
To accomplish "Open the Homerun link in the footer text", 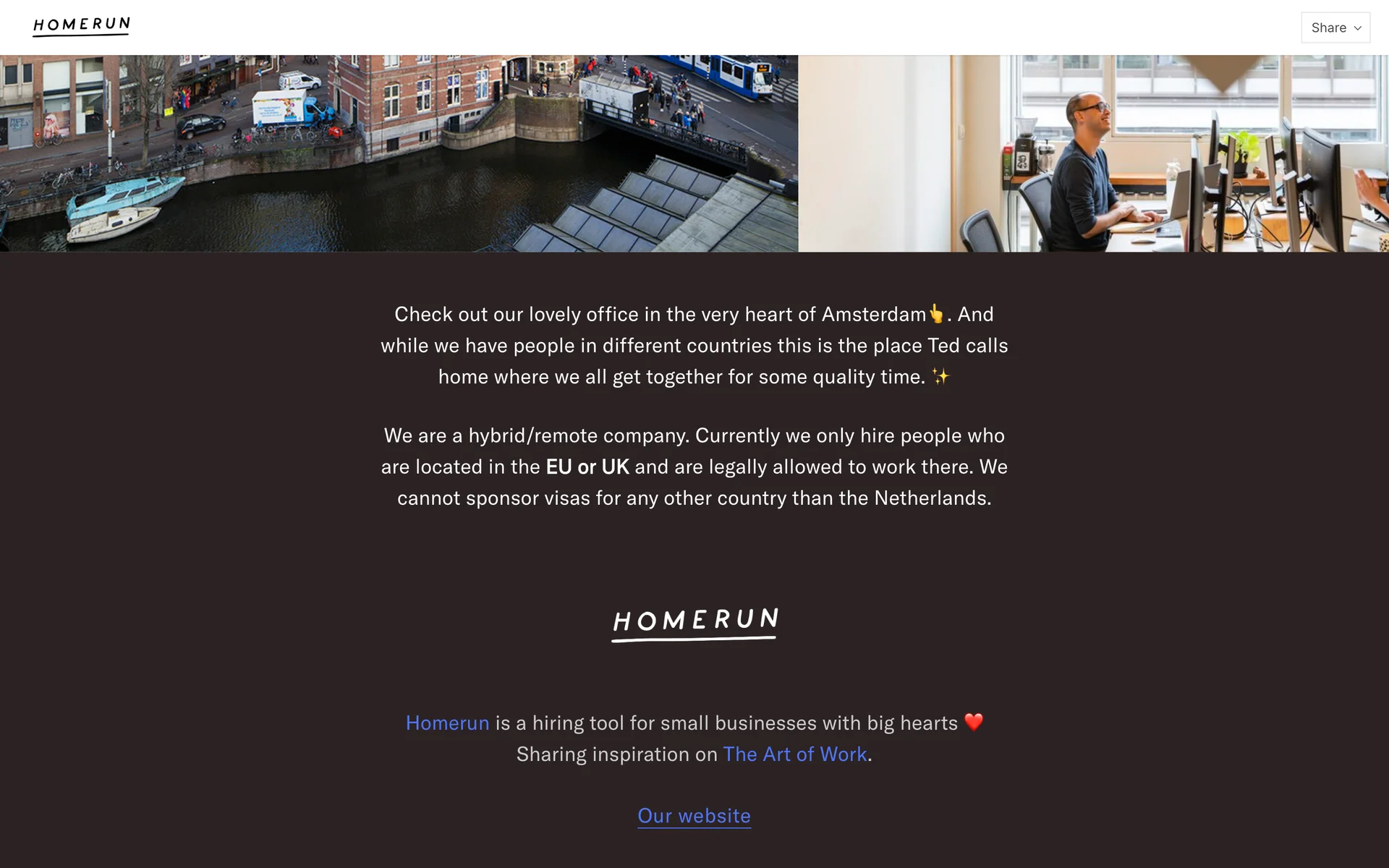I will (x=447, y=723).
